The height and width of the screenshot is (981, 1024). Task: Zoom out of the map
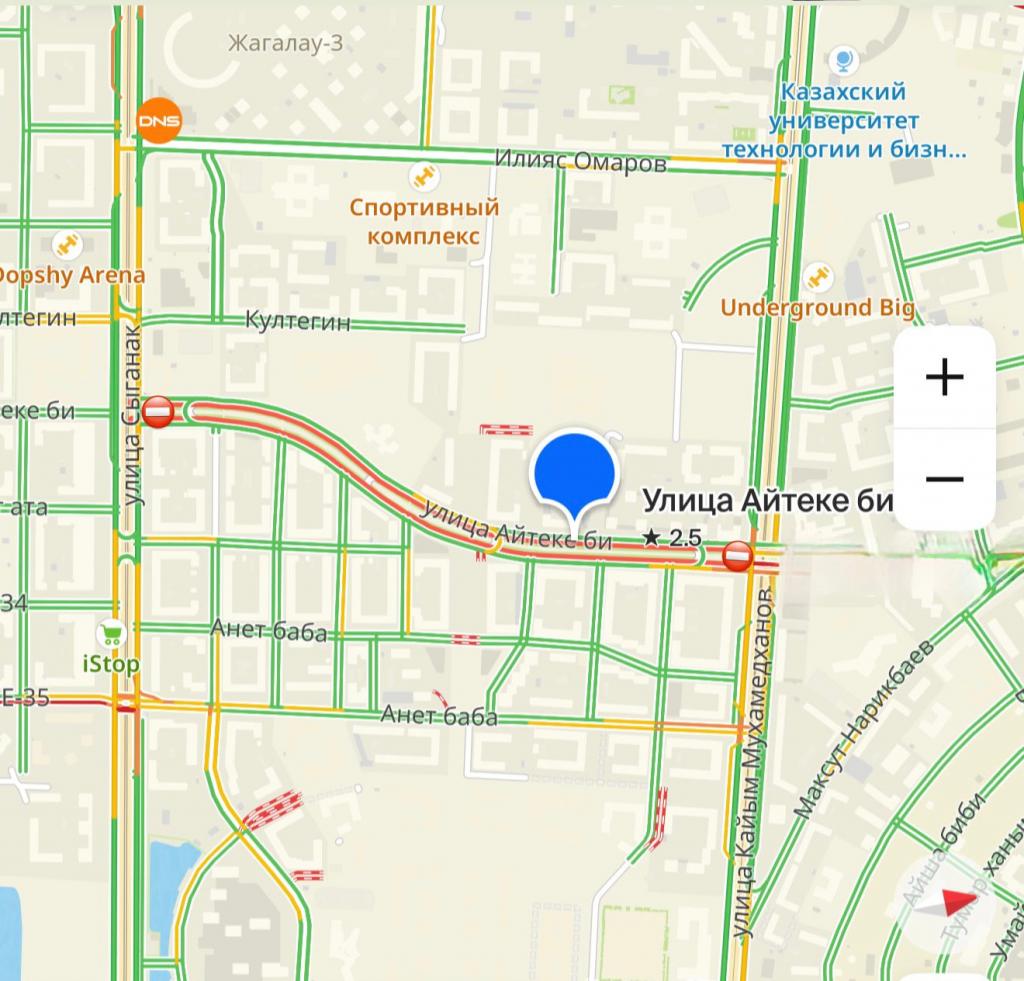(944, 479)
